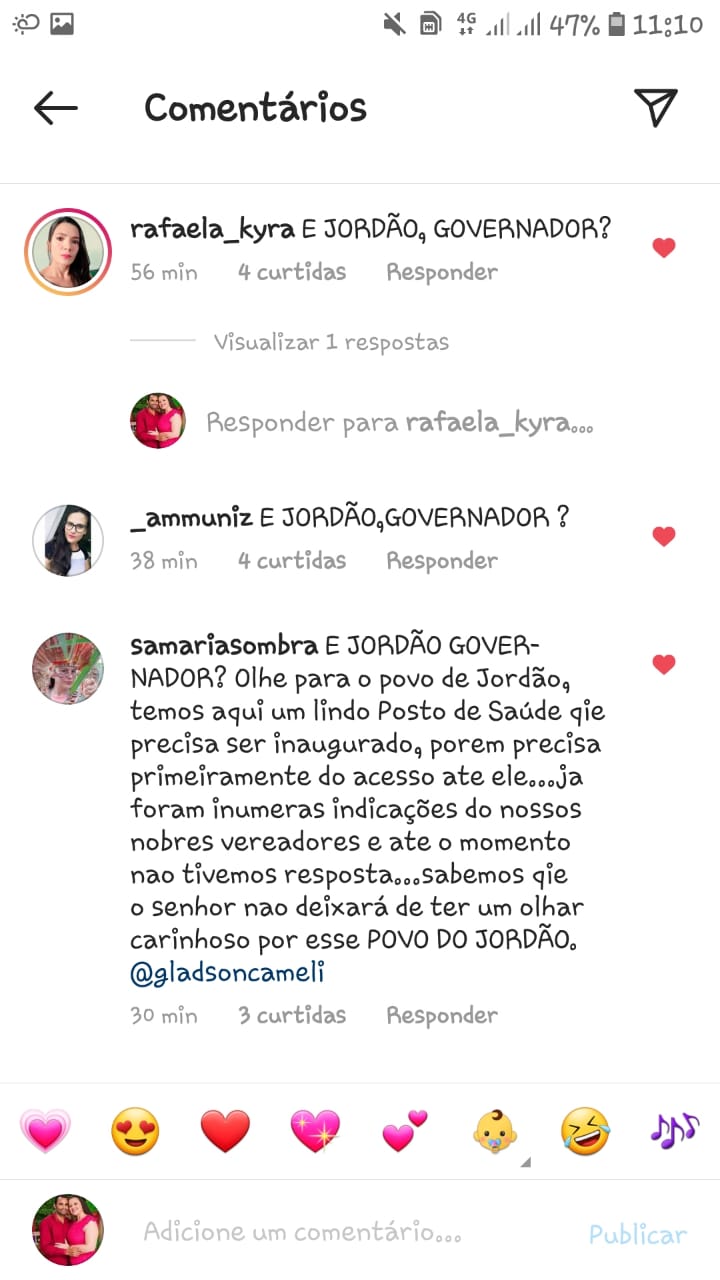The image size is (720, 1280).
Task: Like samariasombra's comment
Action: 664,665
